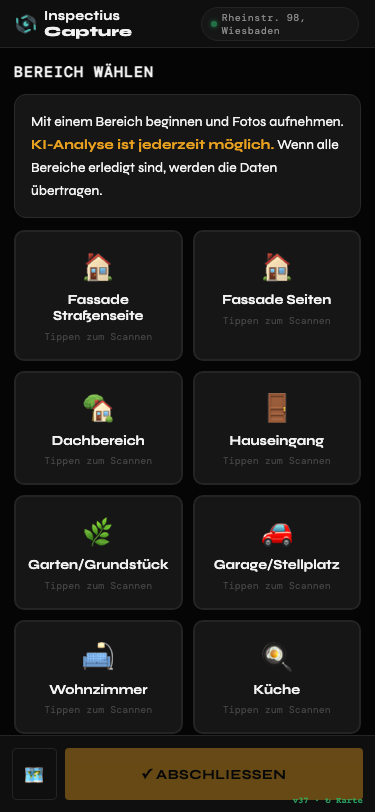Choose the Küche card

pyautogui.click(x=277, y=677)
